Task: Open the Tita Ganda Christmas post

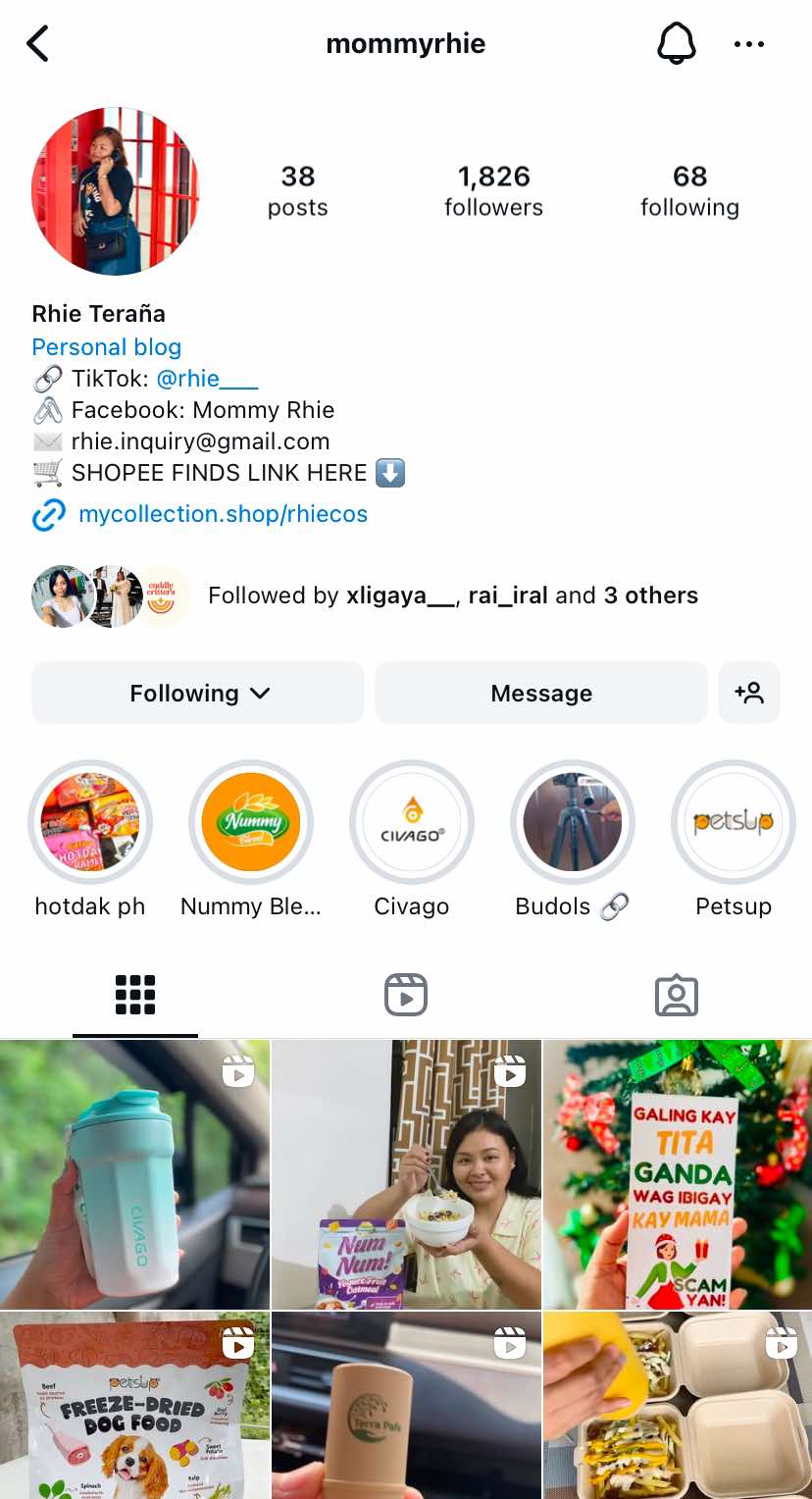Action: (x=678, y=1174)
